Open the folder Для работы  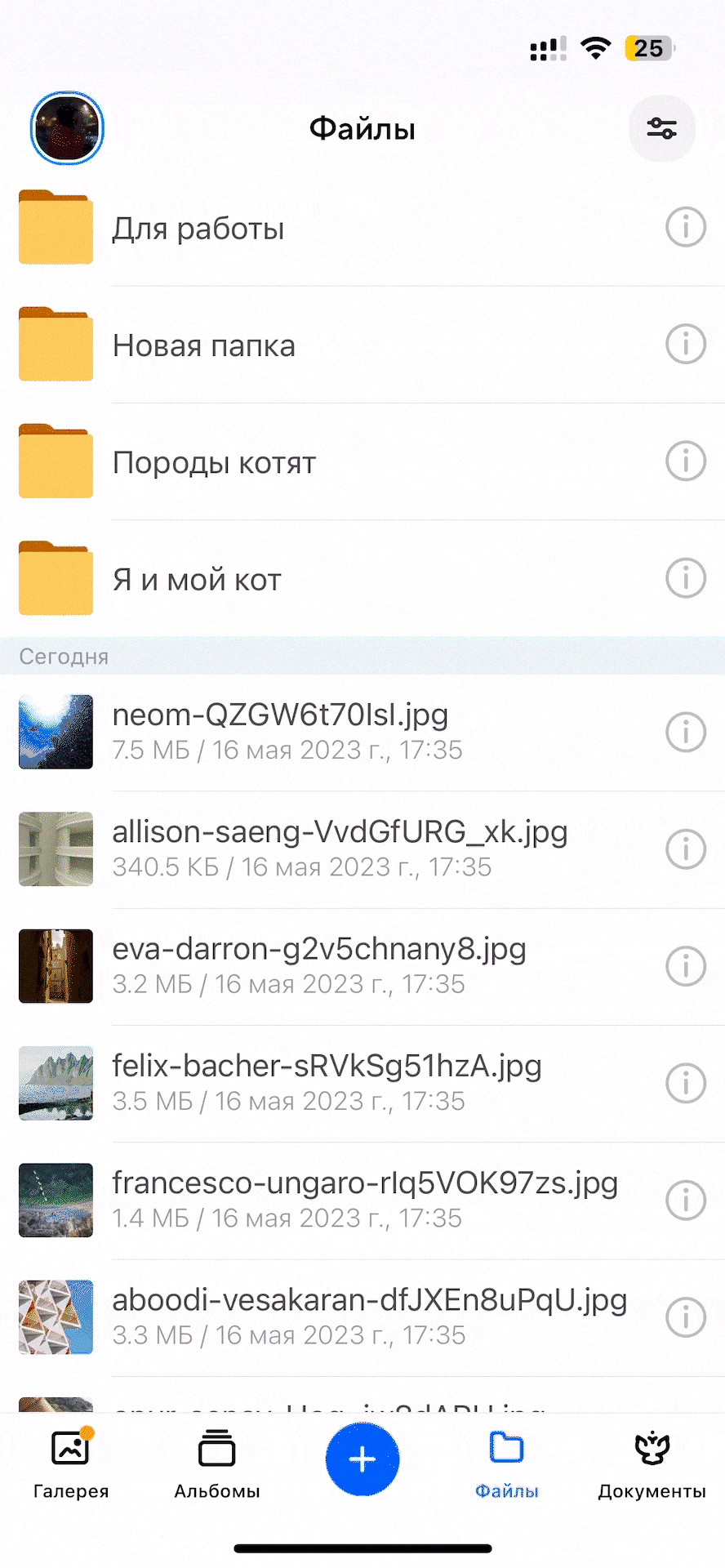(x=362, y=228)
